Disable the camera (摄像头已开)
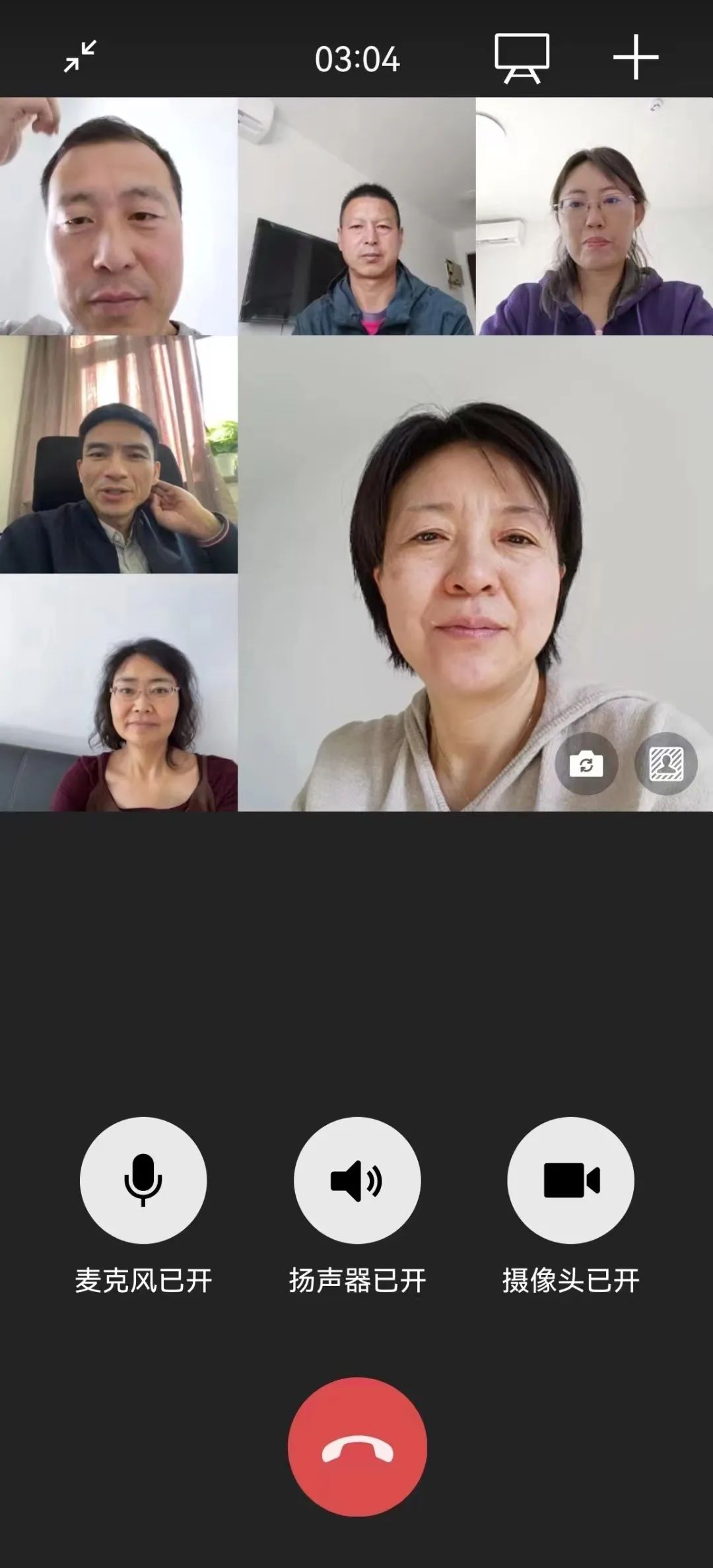 [x=570, y=1180]
